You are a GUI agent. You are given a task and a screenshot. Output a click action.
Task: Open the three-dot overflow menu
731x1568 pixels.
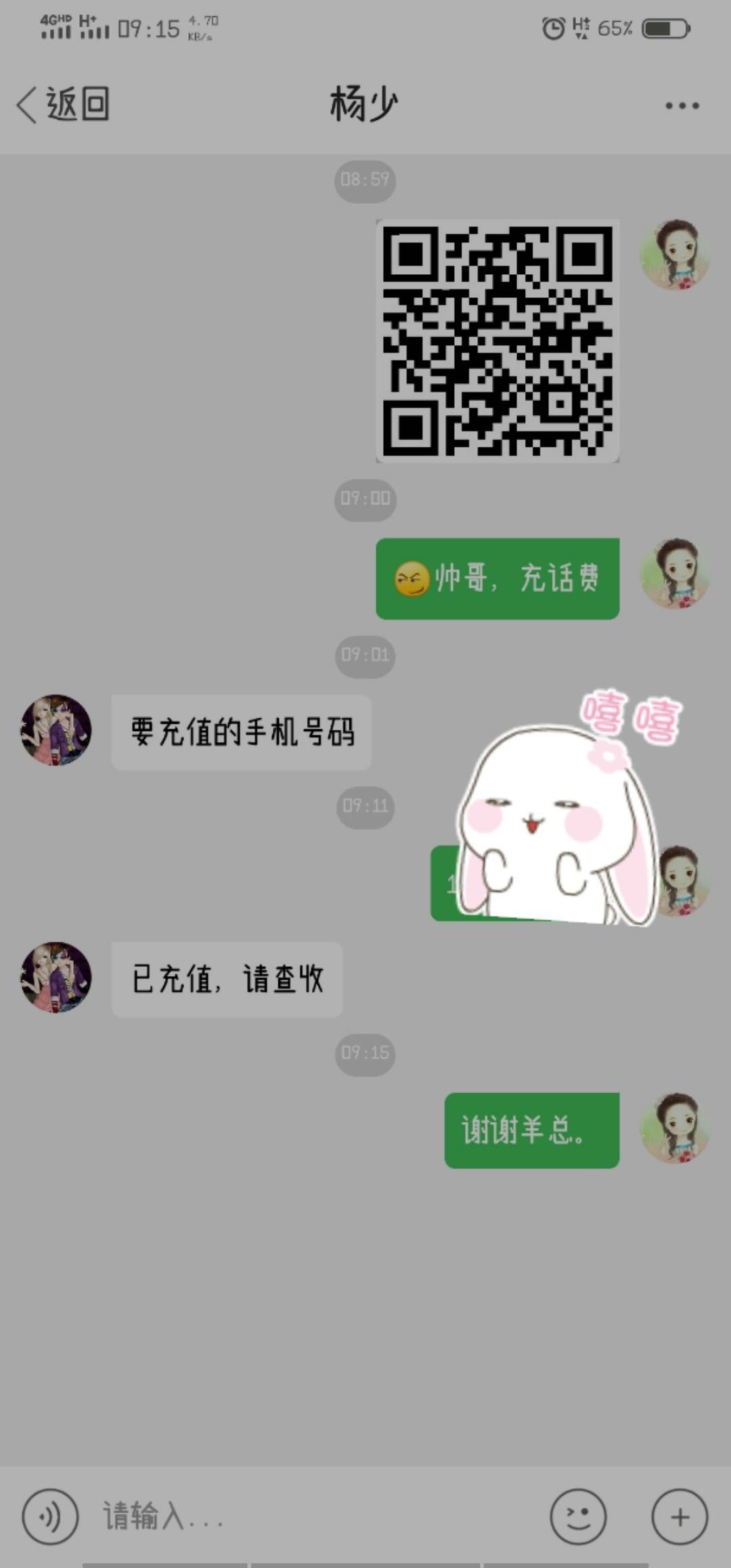681,106
